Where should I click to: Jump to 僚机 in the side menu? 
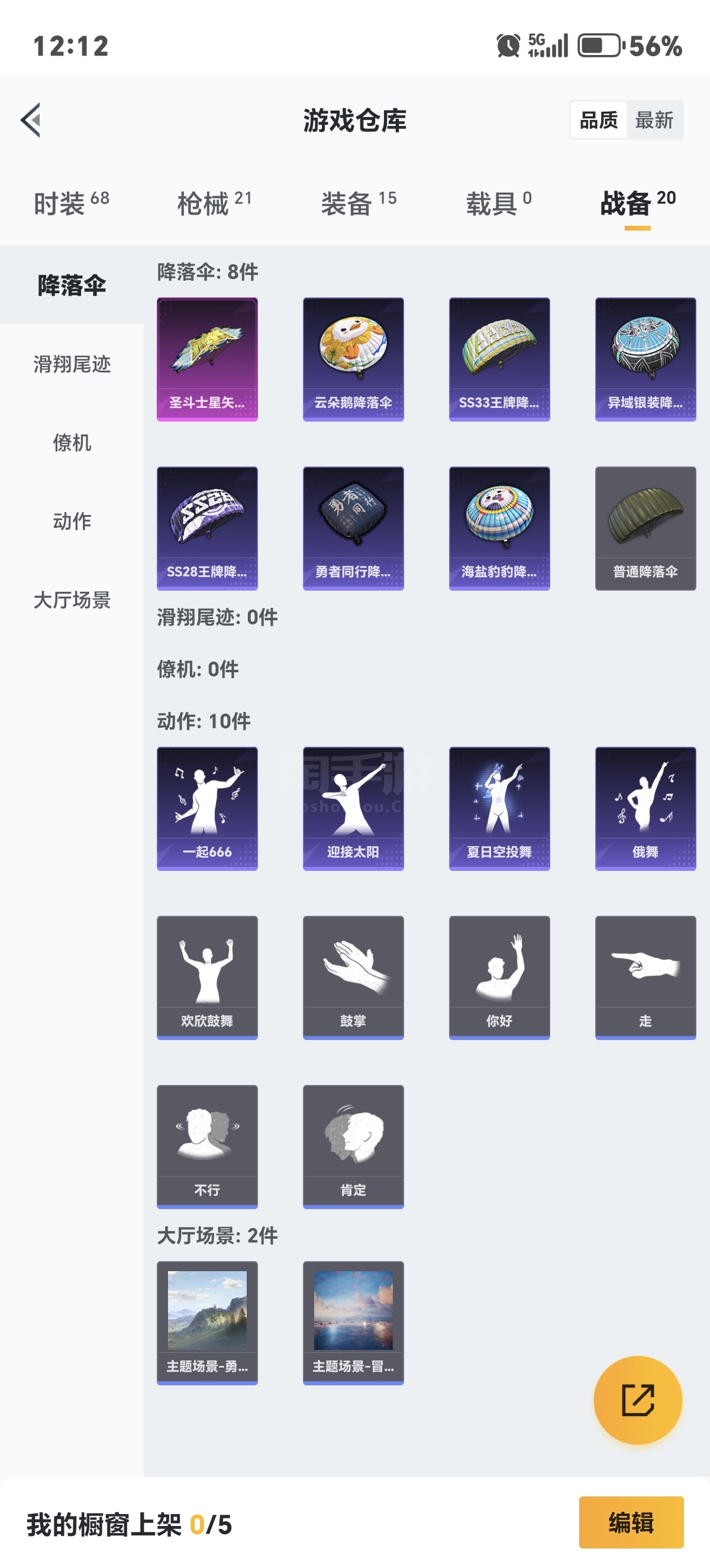point(72,442)
